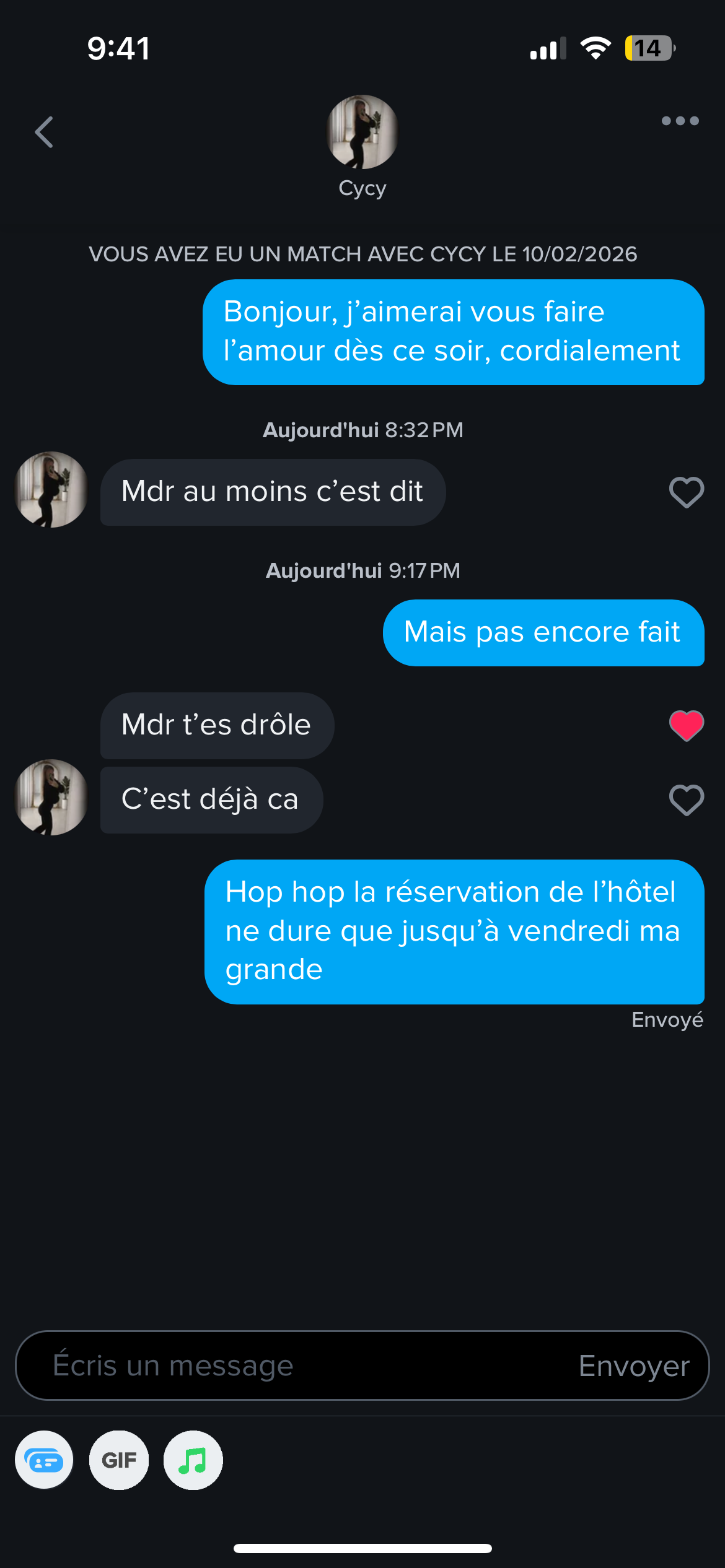Go back to the matches list
The width and height of the screenshot is (725, 1568).
point(44,132)
